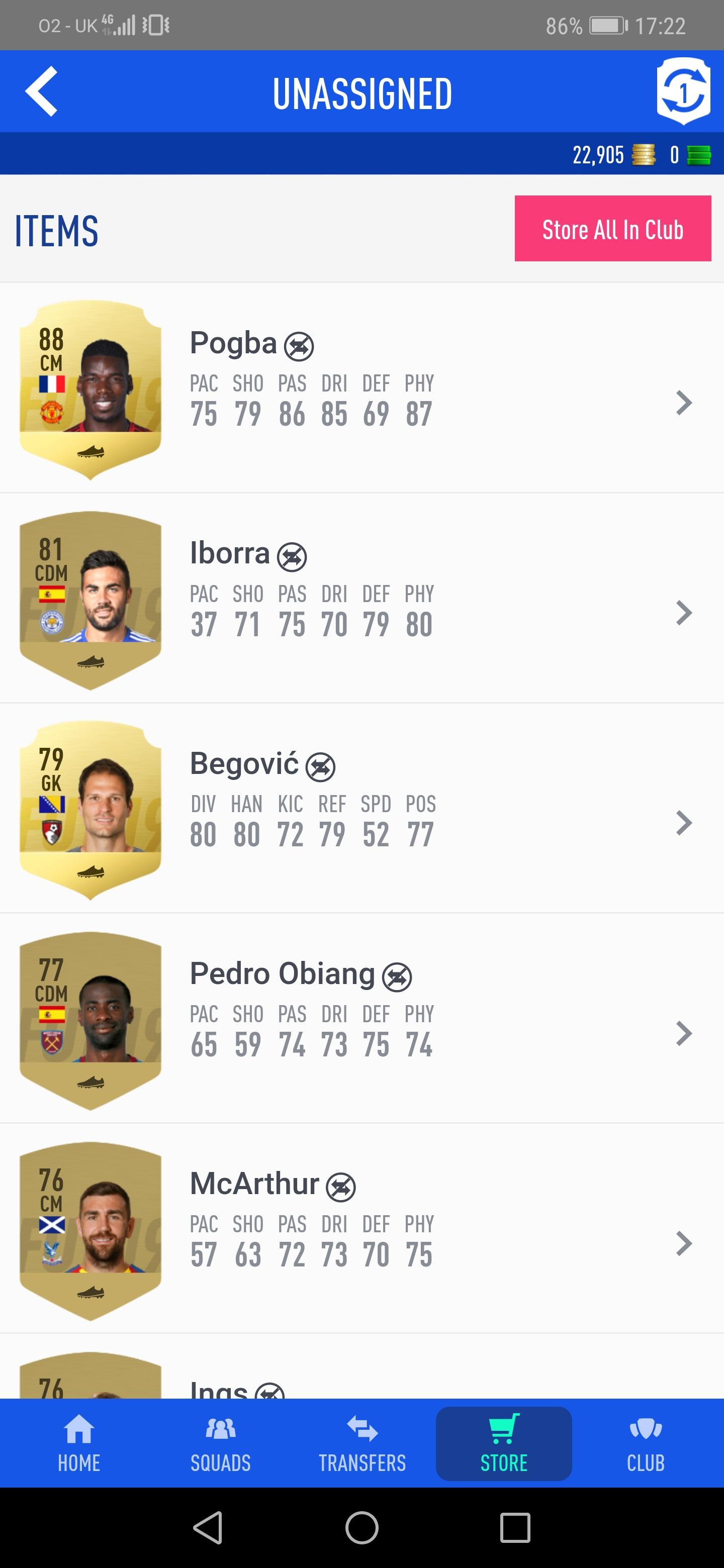Go back using the header arrow
Viewport: 724px width, 1568px height.
pos(41,91)
